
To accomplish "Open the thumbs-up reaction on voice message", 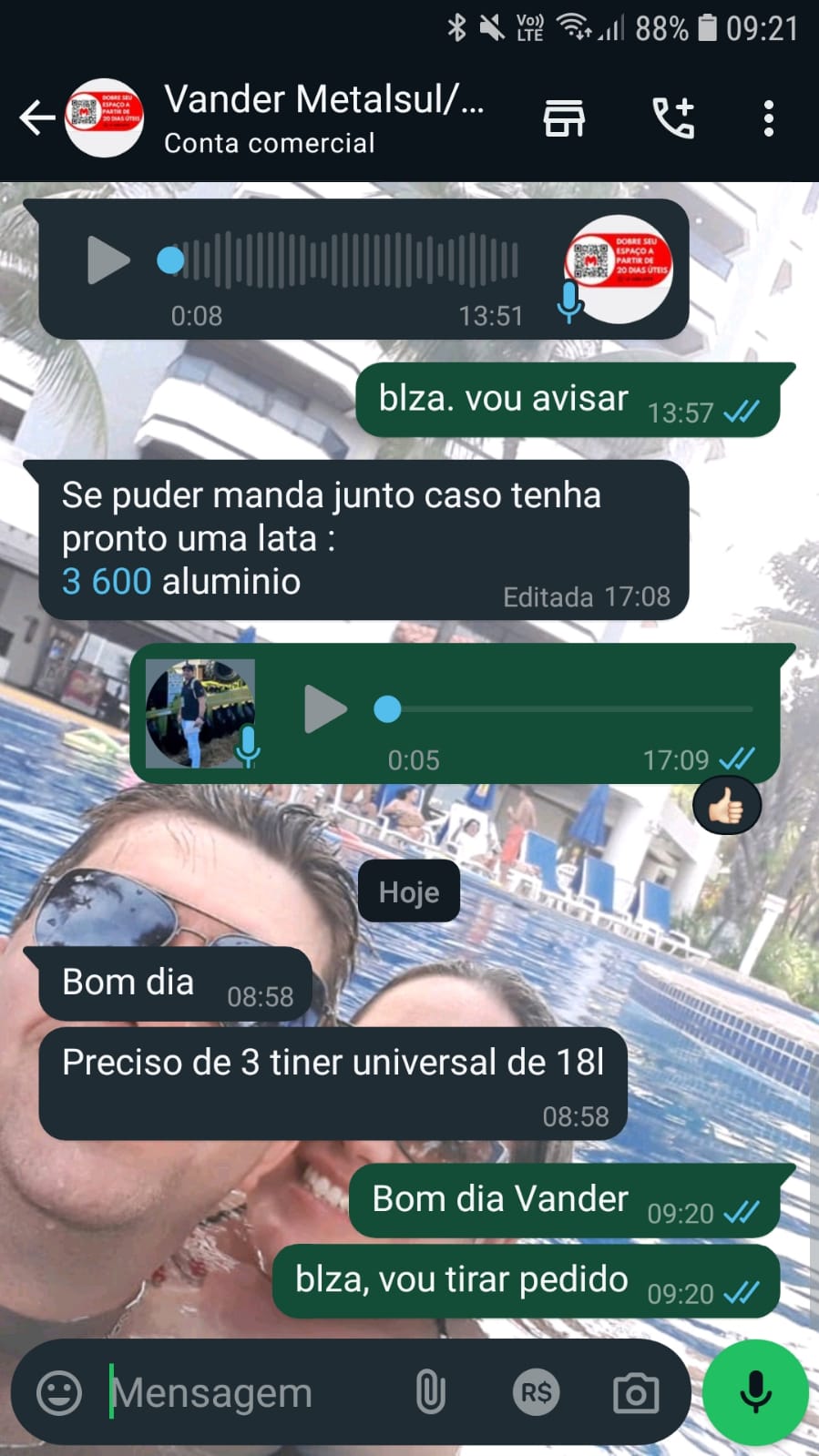I will pyautogui.click(x=726, y=807).
